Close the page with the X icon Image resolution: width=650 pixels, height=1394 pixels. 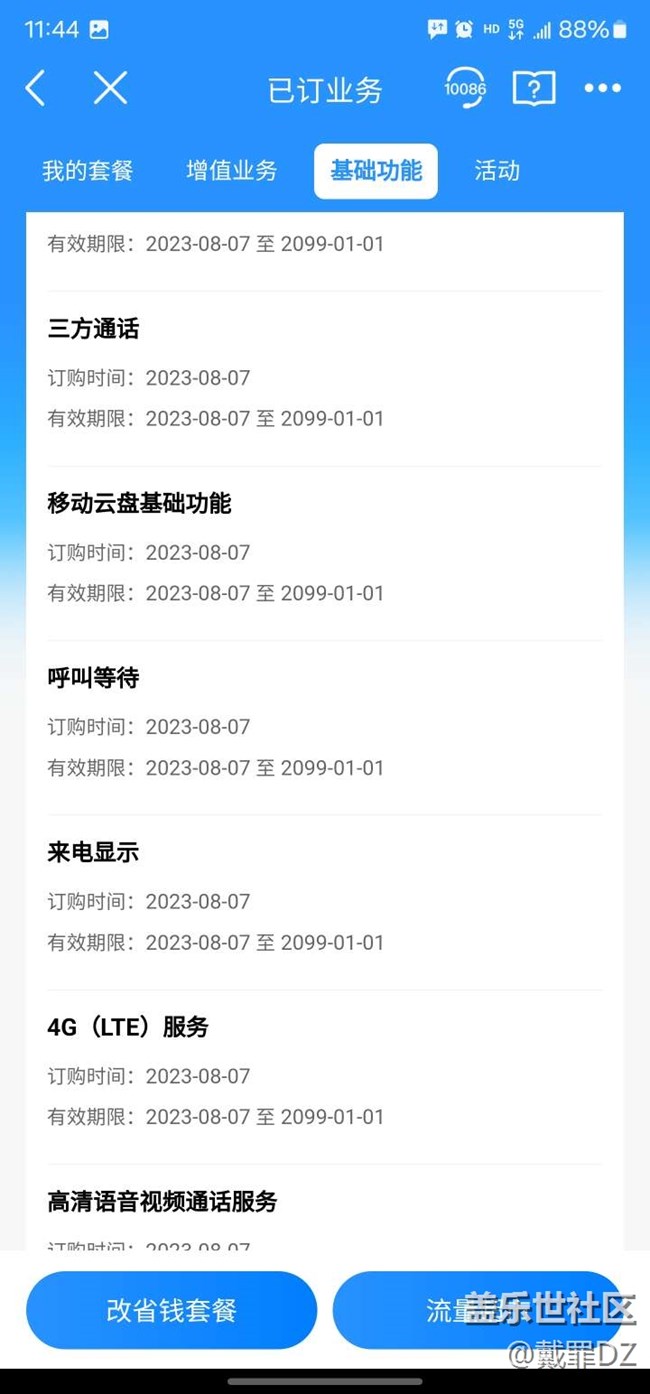(110, 89)
